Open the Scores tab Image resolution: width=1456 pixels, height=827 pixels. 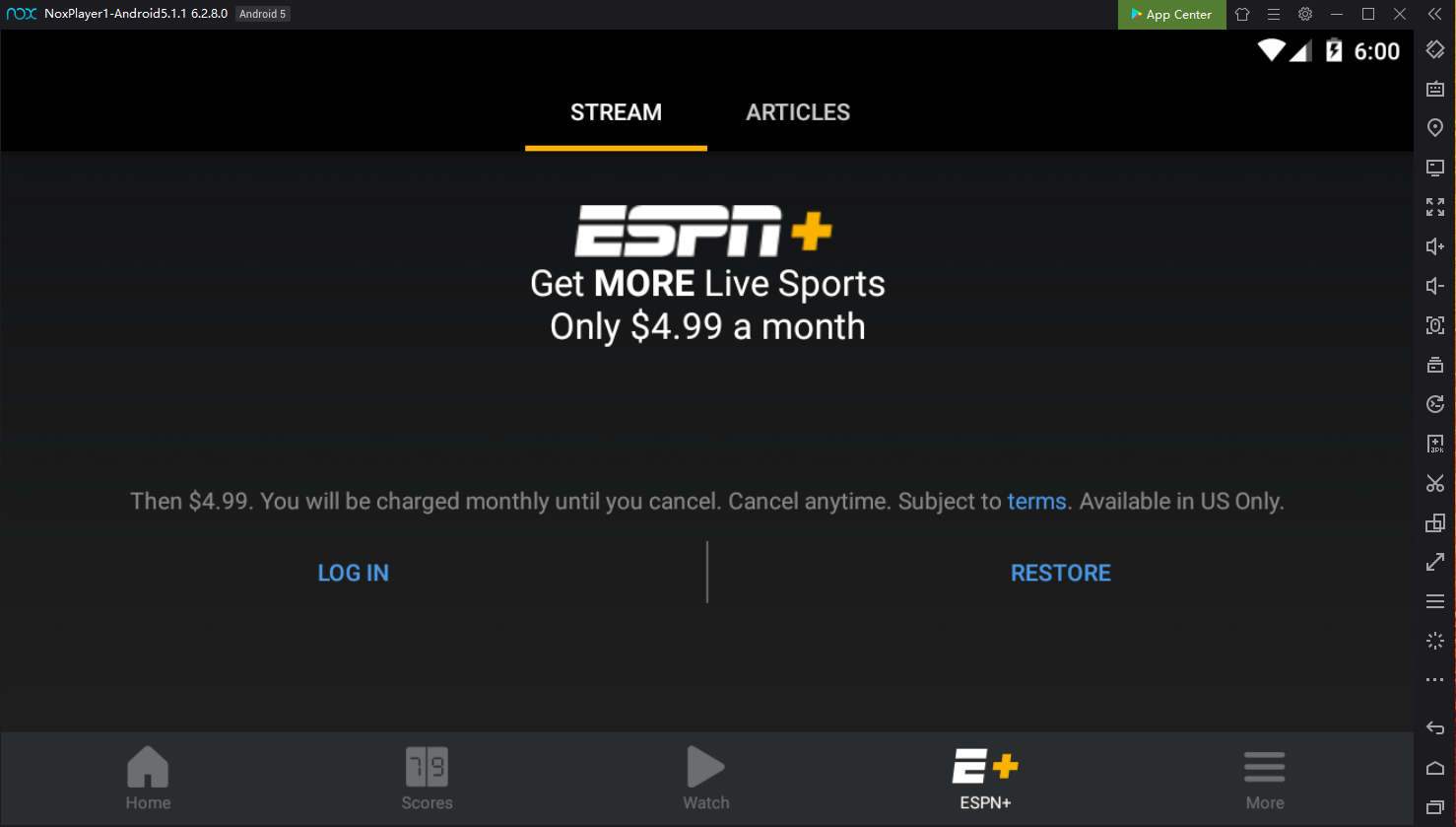pyautogui.click(x=427, y=779)
